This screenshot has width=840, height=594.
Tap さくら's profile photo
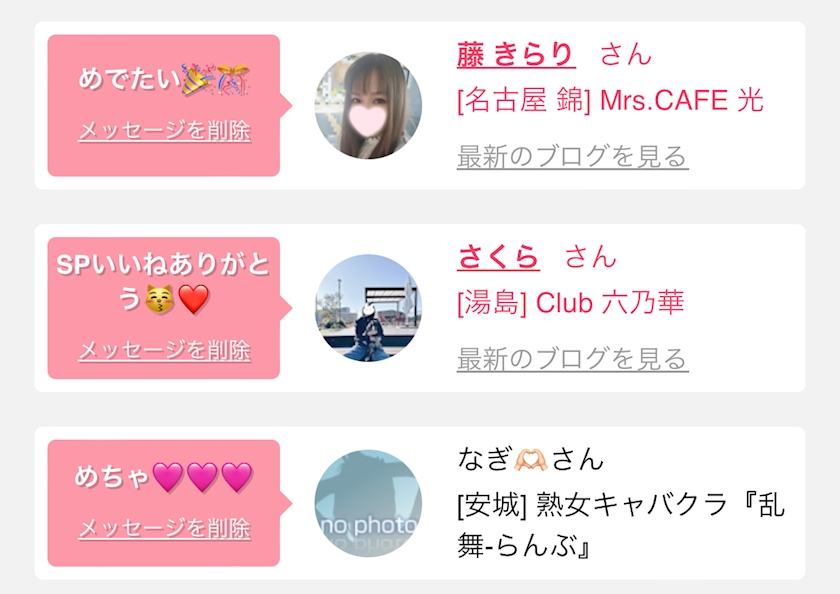click(368, 308)
